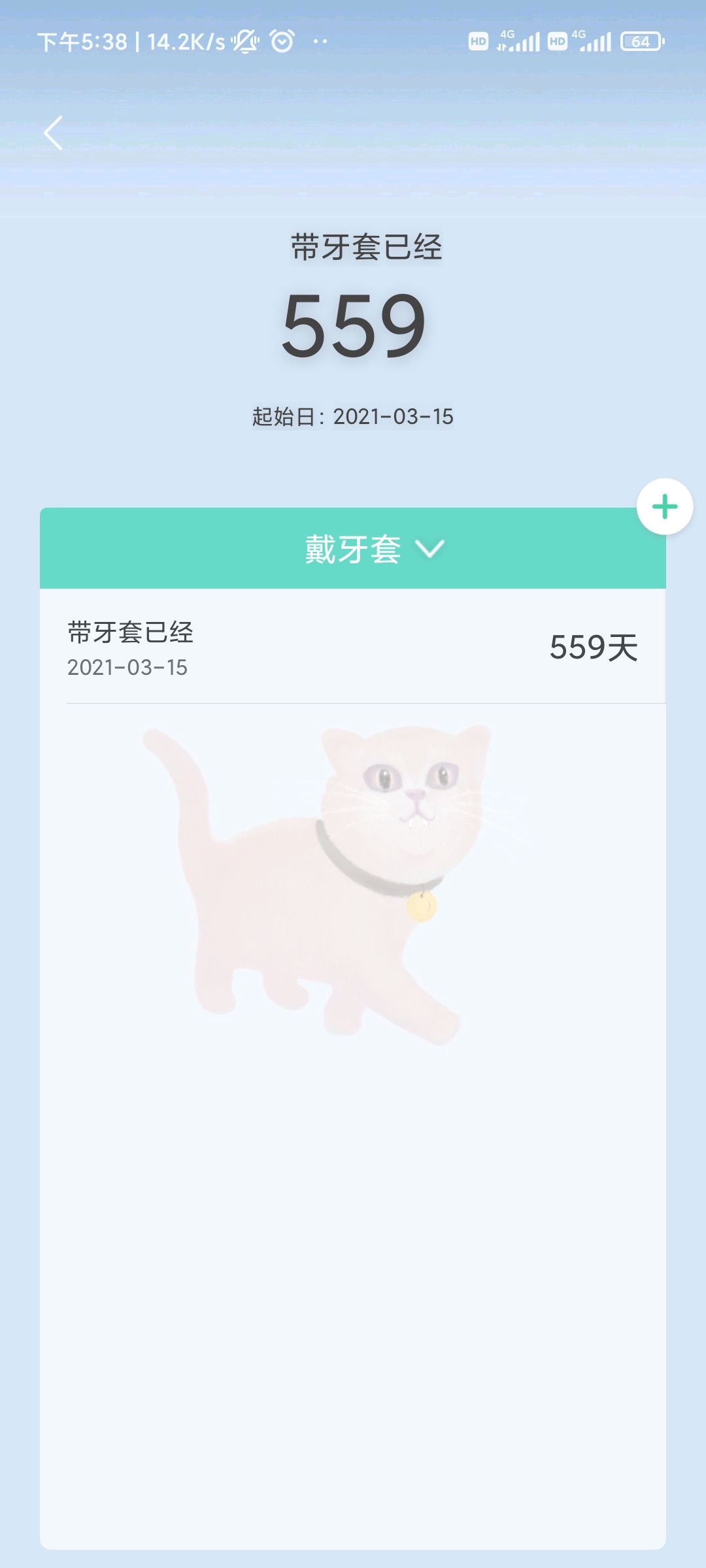Add a new event with the plus button
Viewport: 706px width, 1568px height.
664,507
